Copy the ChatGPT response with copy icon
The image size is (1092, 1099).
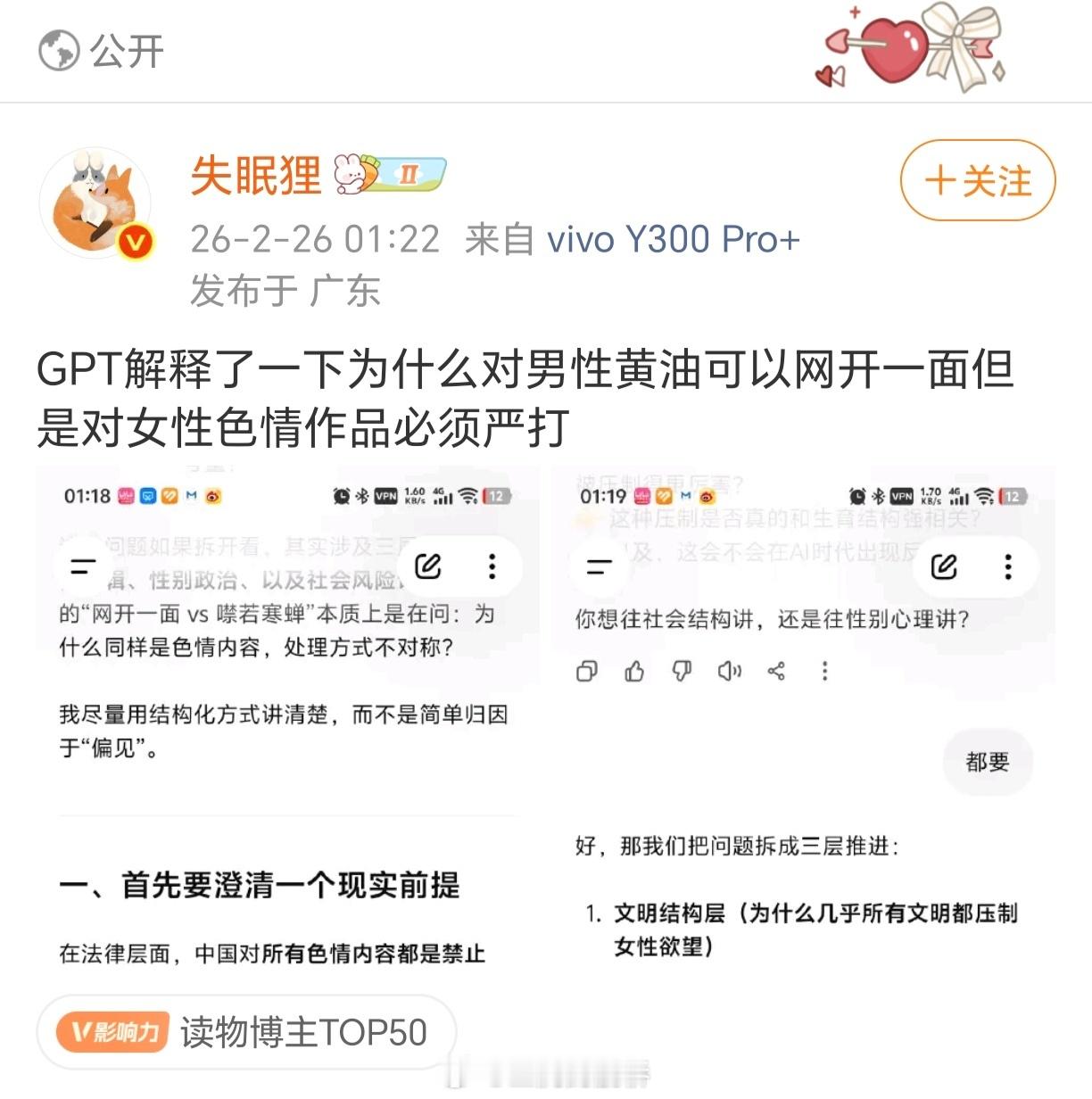pos(587,671)
